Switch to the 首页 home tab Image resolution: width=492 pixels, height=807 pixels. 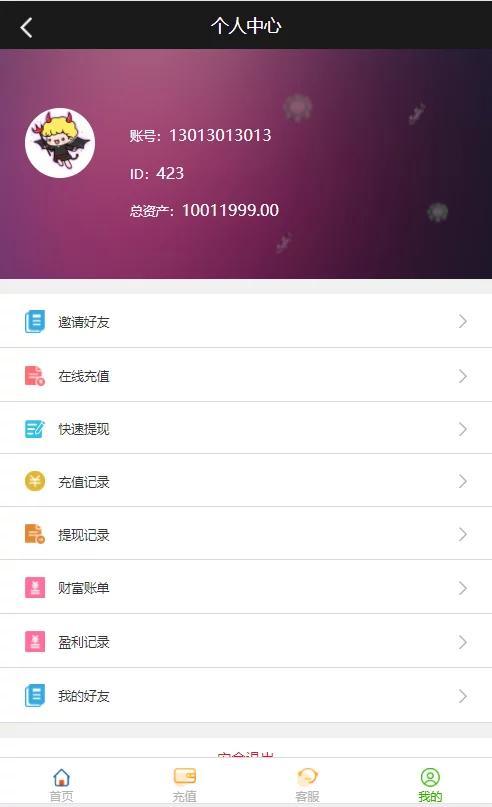pyautogui.click(x=61, y=784)
